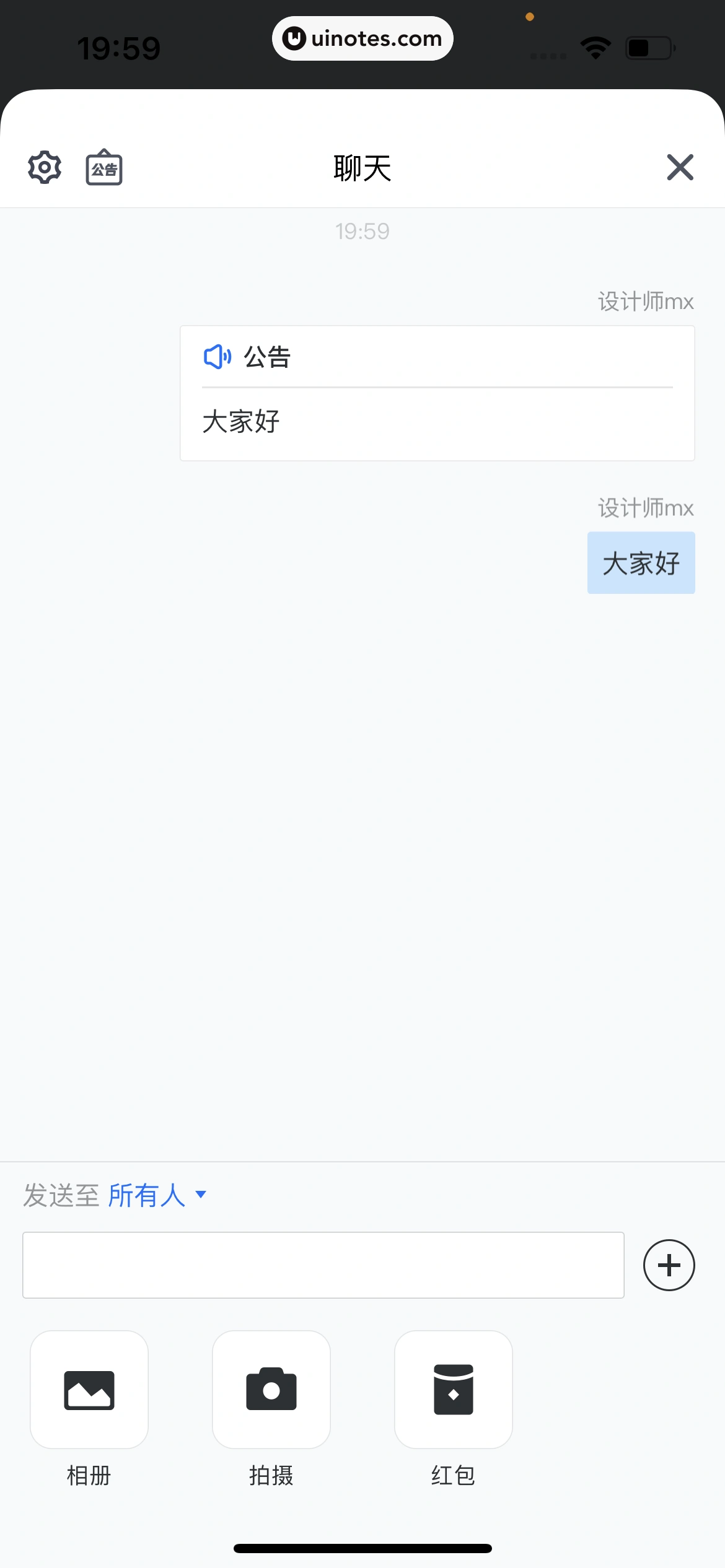Select the 聊天 title tab
Image resolution: width=725 pixels, height=1568 pixels.
[362, 168]
